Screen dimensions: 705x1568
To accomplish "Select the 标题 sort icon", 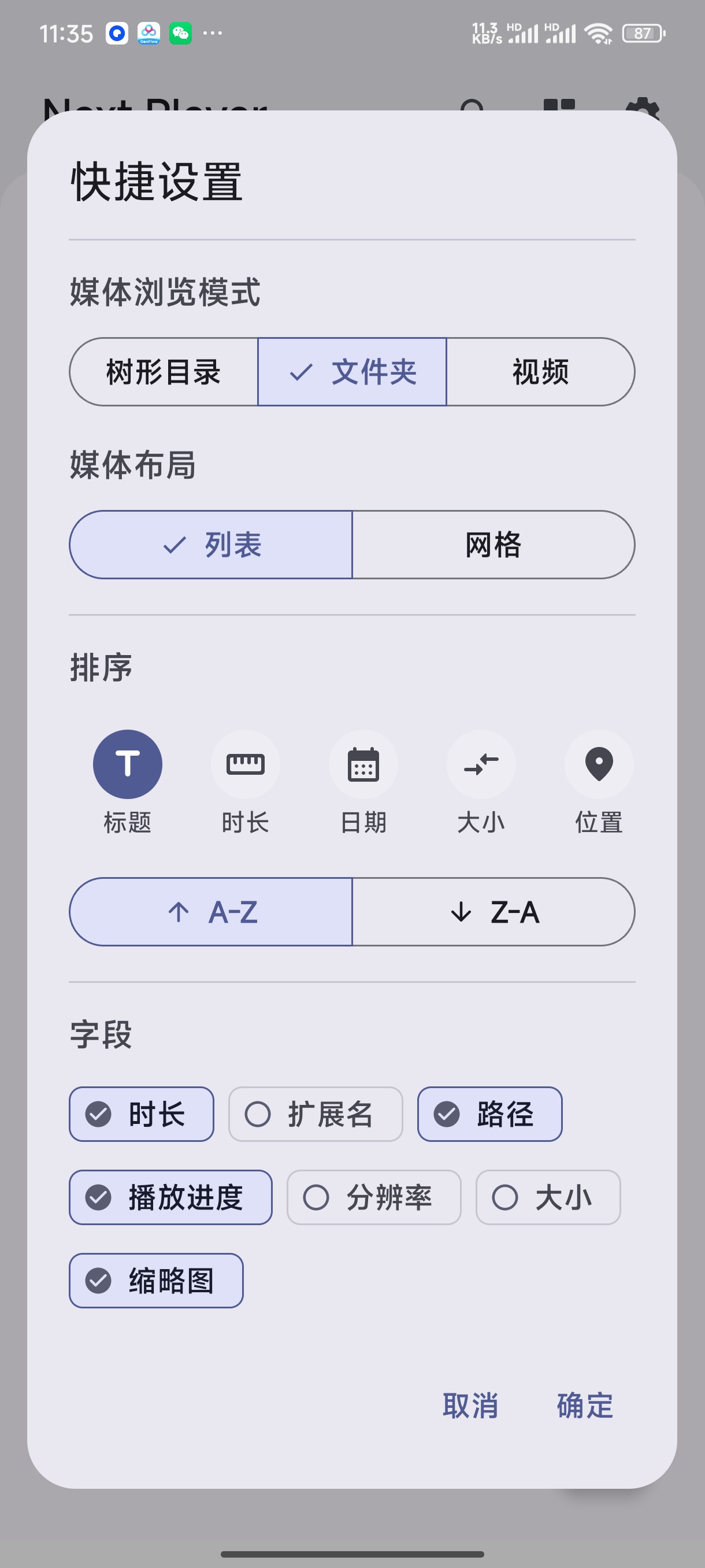I will (127, 764).
